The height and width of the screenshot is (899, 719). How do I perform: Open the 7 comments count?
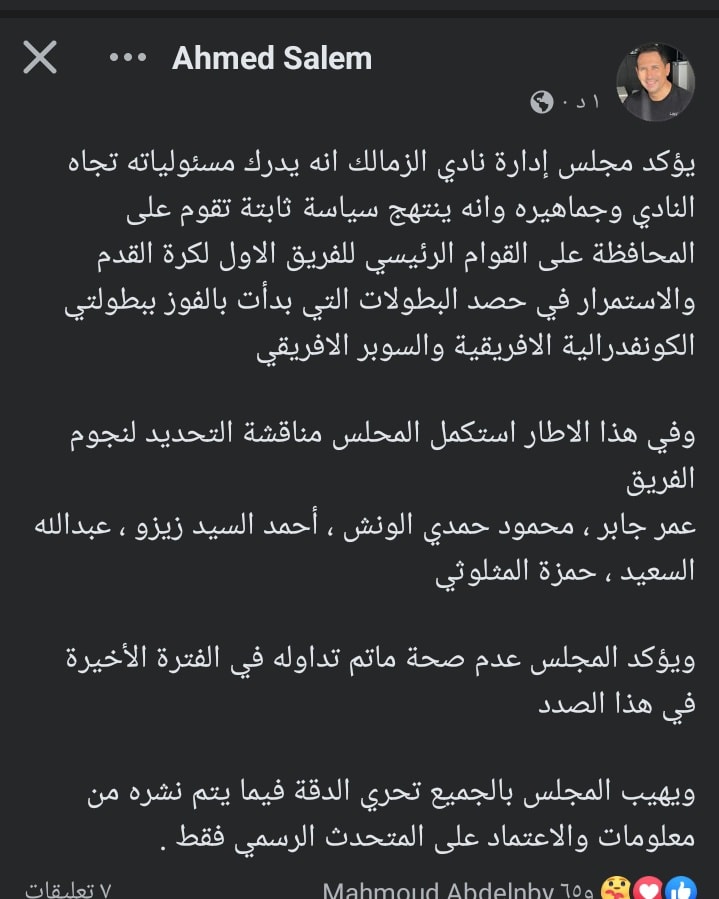[68, 889]
